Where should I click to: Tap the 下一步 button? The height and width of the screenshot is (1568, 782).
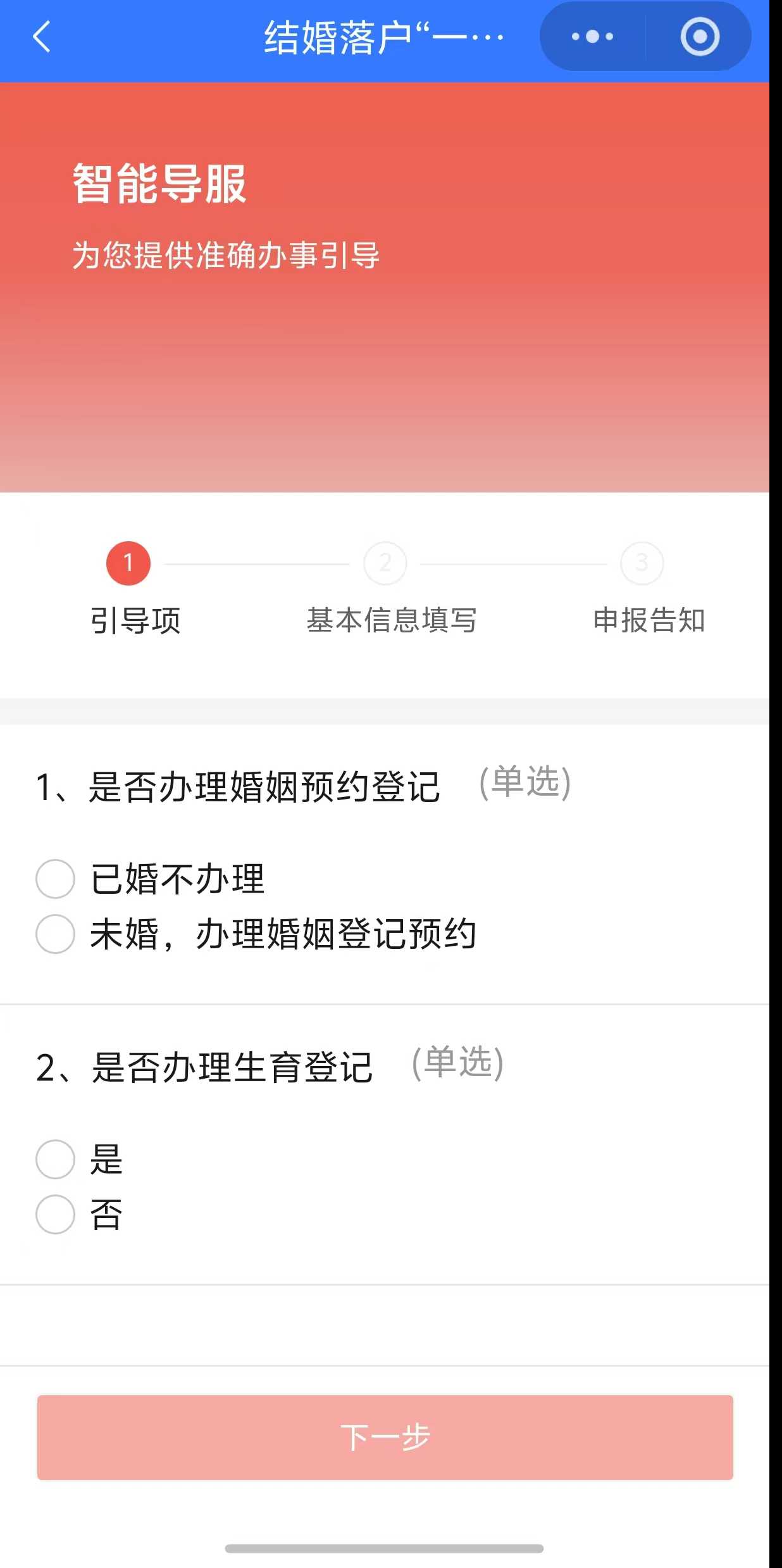click(x=385, y=1437)
